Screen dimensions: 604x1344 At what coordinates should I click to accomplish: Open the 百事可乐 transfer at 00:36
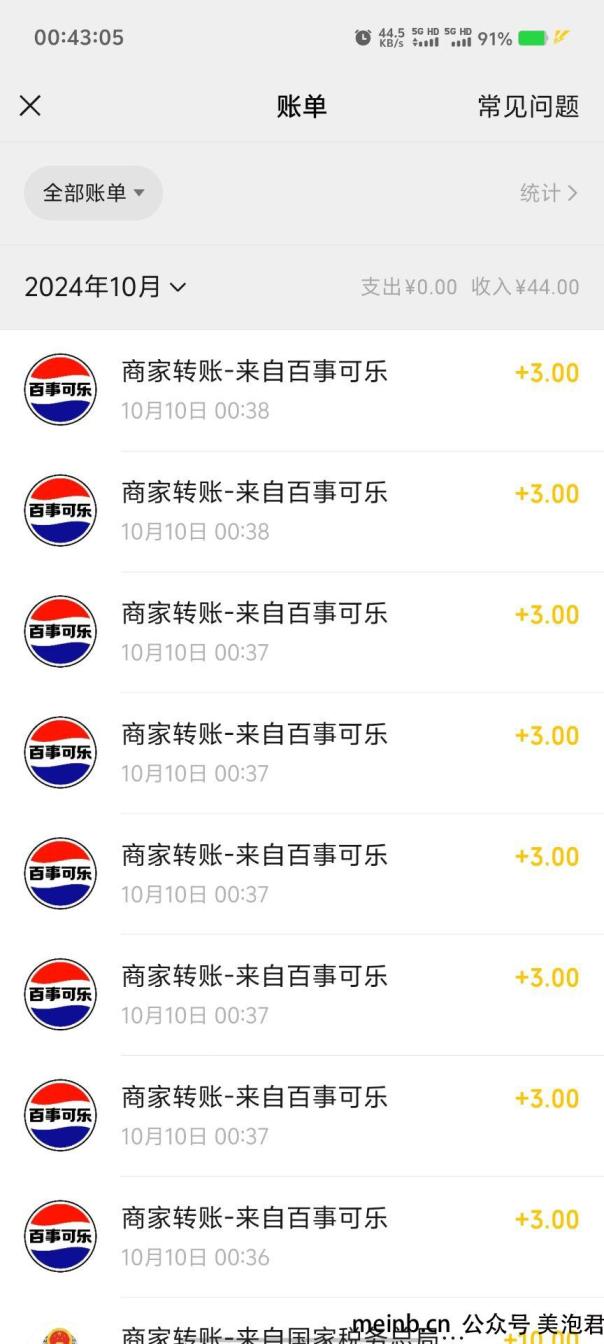(x=302, y=1236)
